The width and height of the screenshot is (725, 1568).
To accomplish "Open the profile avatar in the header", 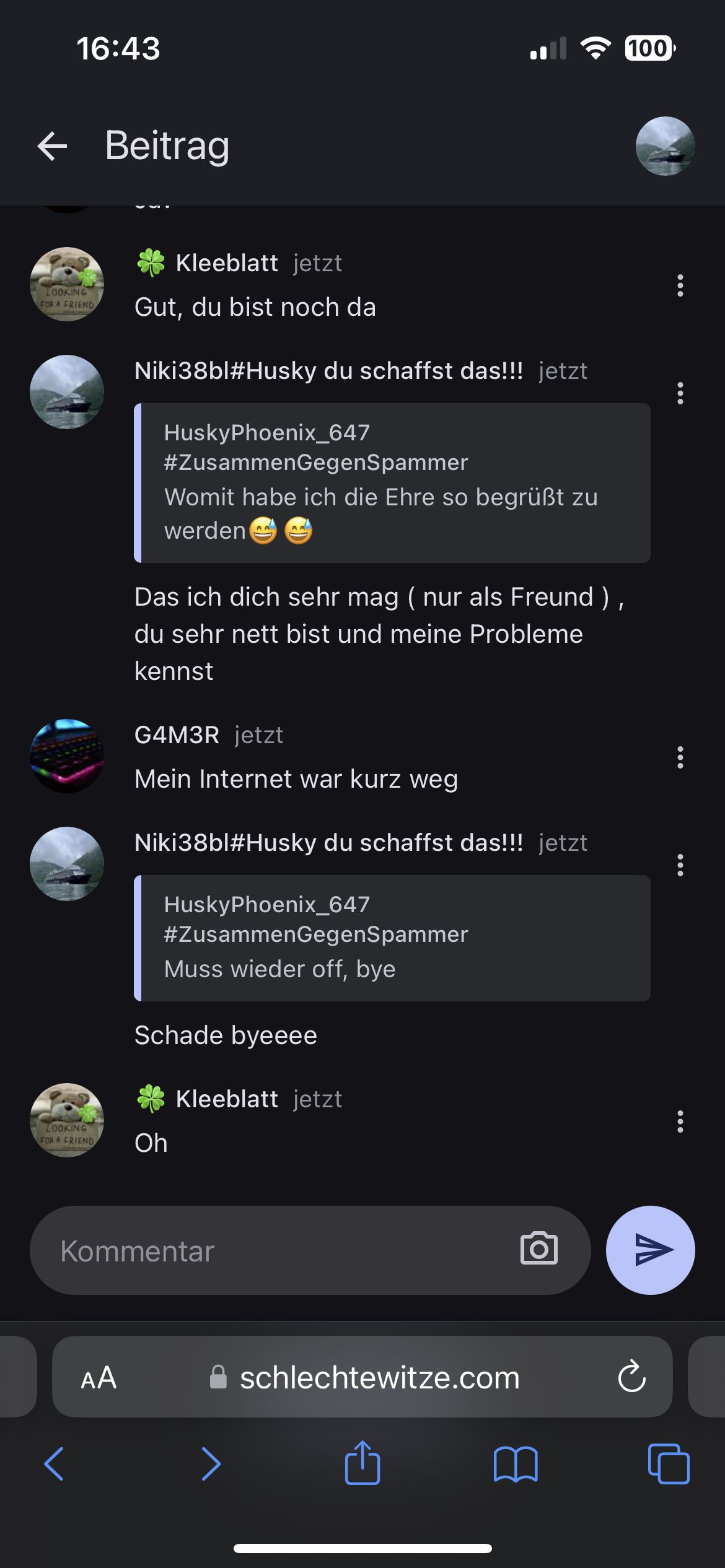I will 665,146.
